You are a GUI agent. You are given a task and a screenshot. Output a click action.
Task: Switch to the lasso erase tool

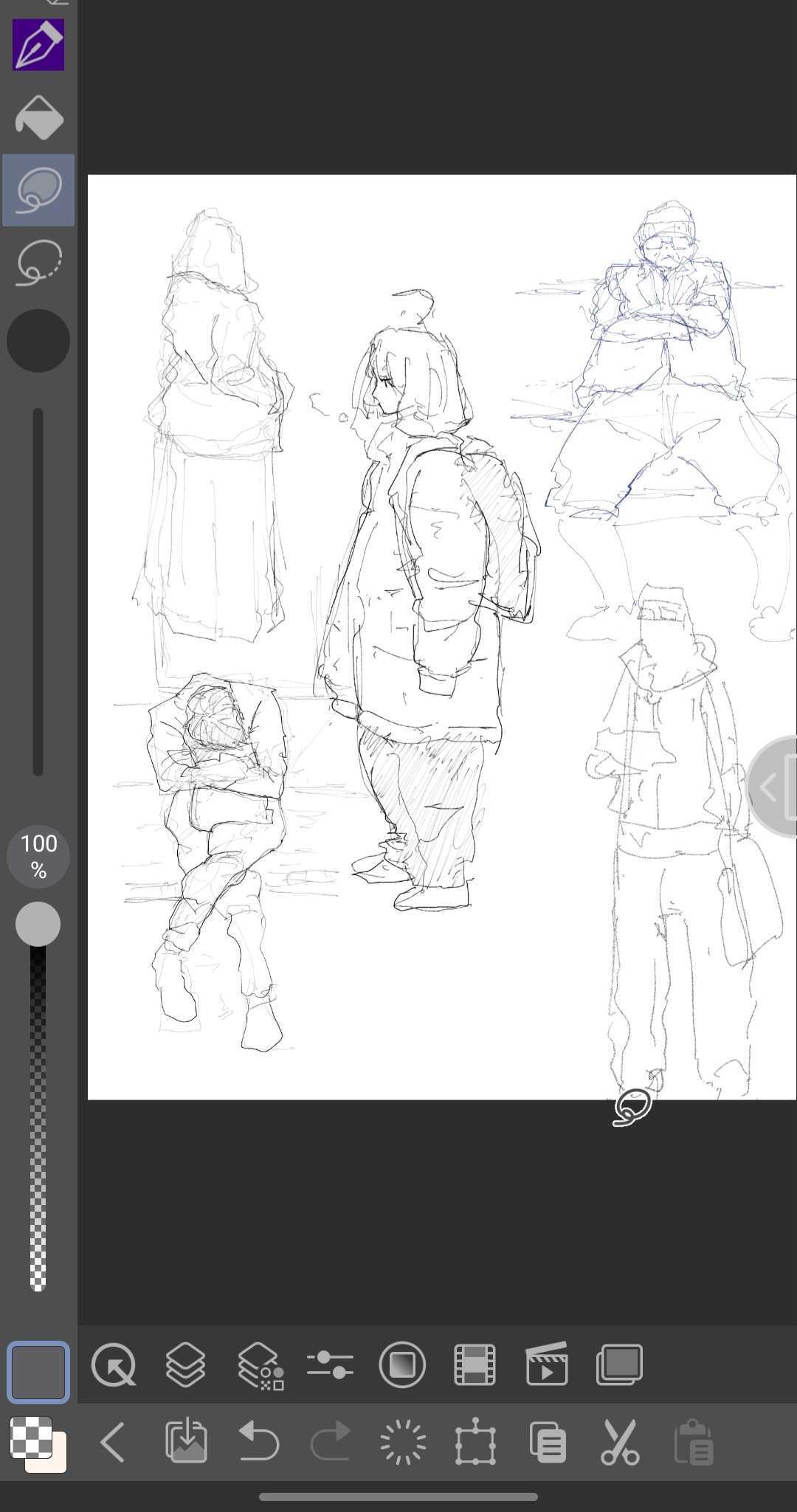click(x=38, y=262)
